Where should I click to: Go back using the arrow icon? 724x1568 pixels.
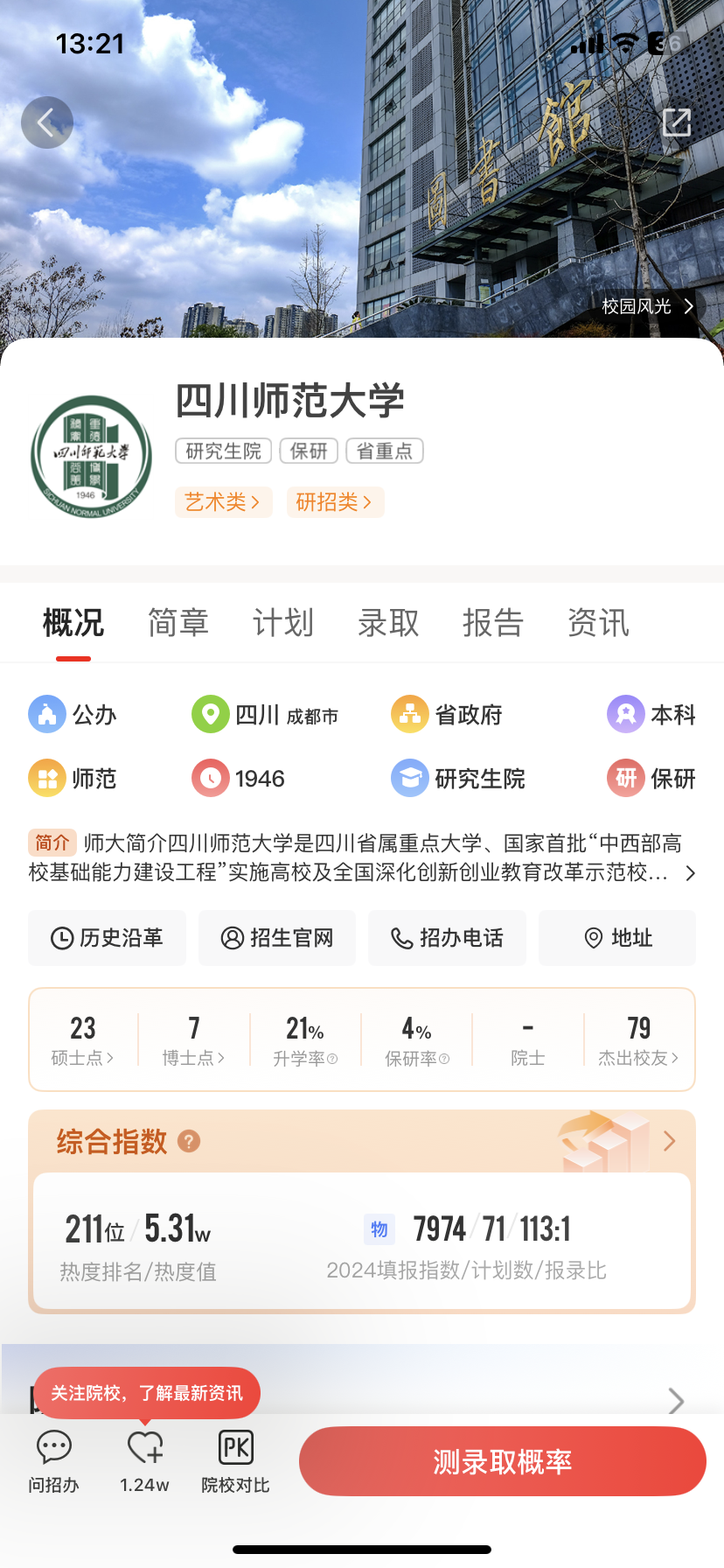coord(47,122)
